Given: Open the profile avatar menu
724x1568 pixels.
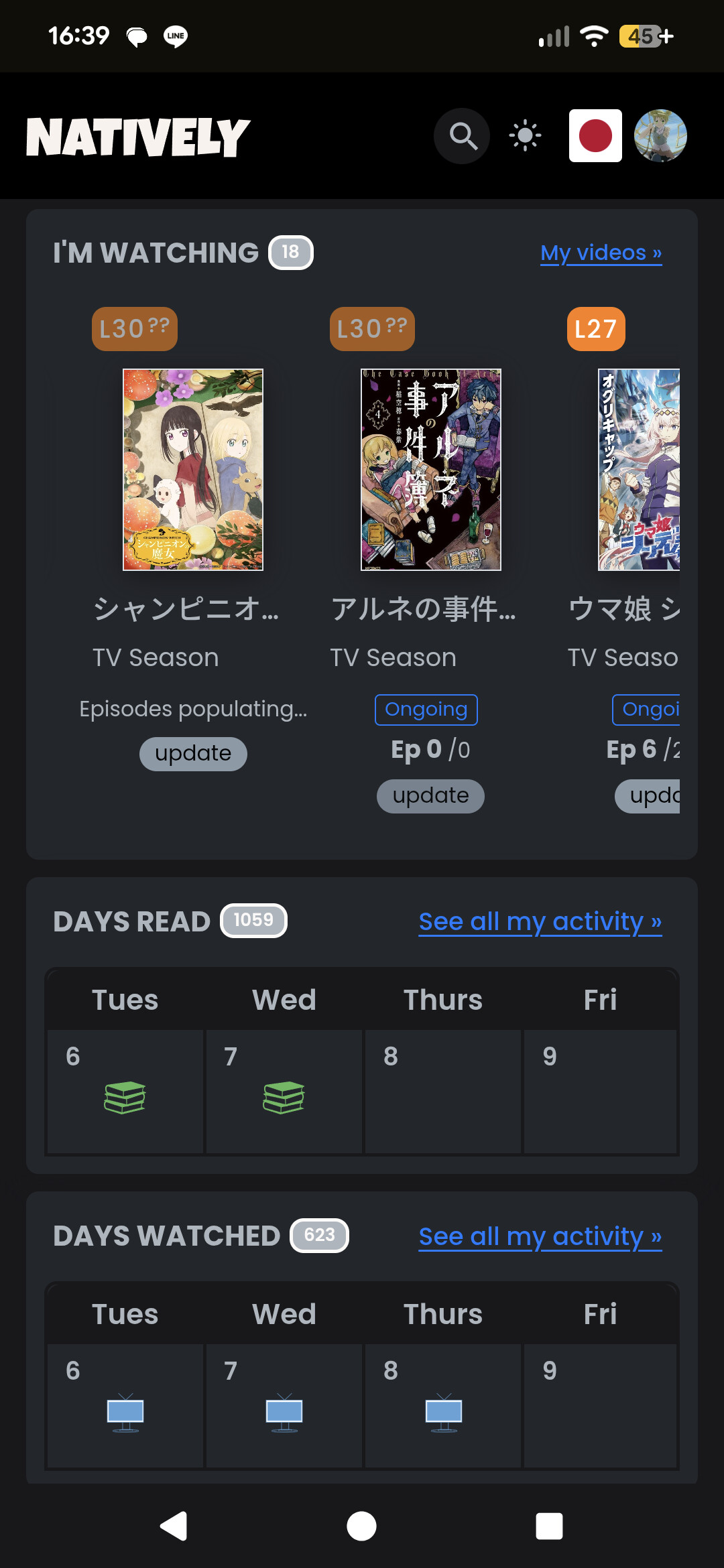Looking at the screenshot, I should tap(660, 136).
